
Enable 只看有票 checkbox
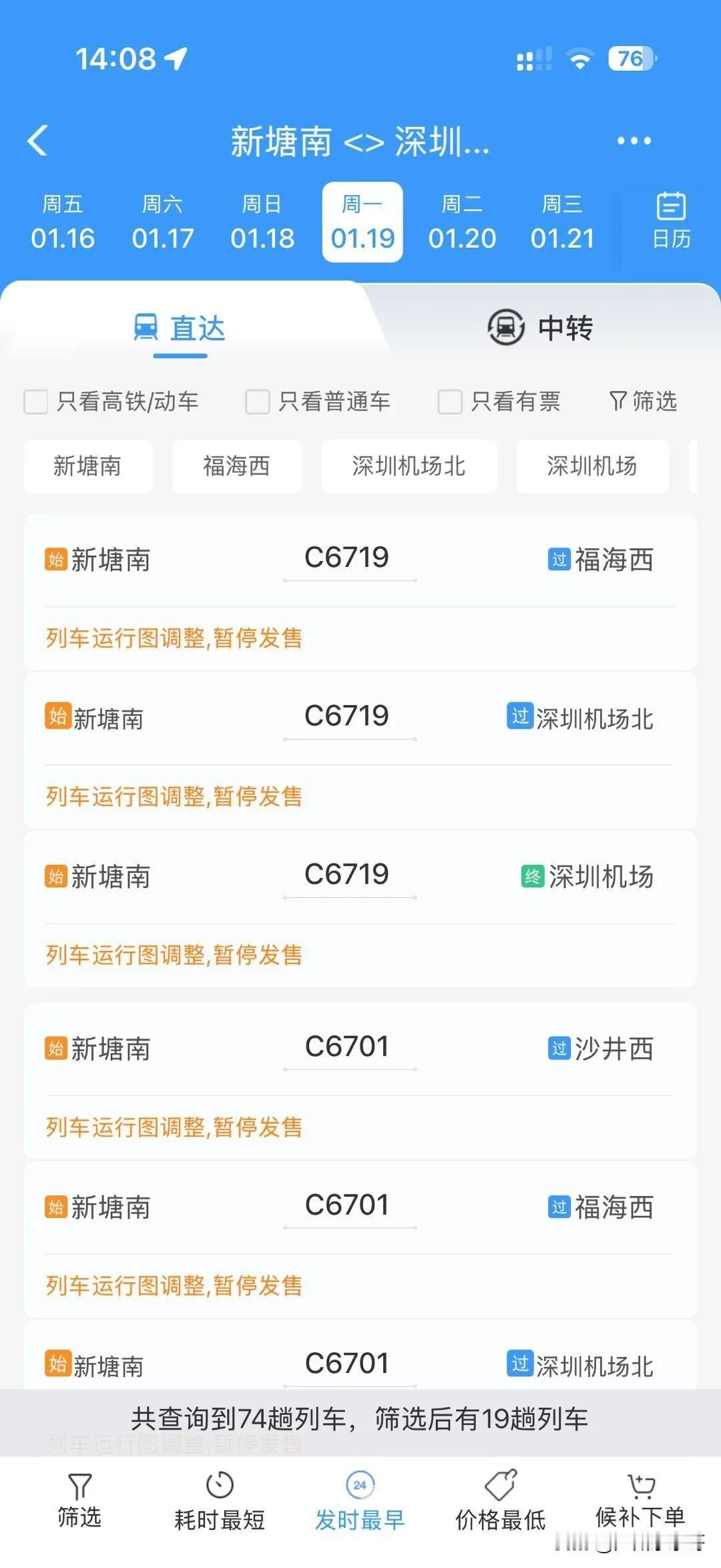click(450, 402)
